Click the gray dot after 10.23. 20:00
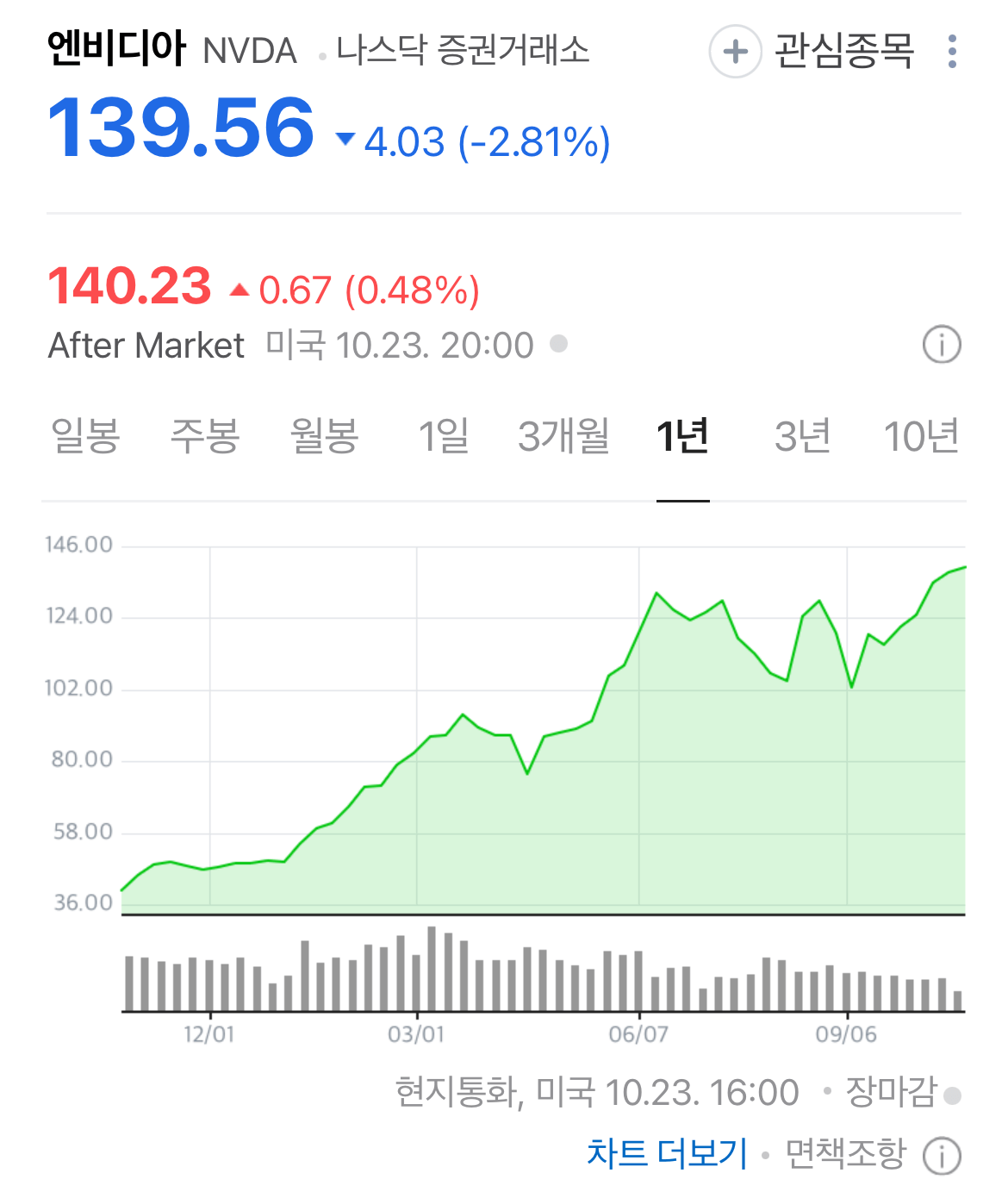 point(558,343)
